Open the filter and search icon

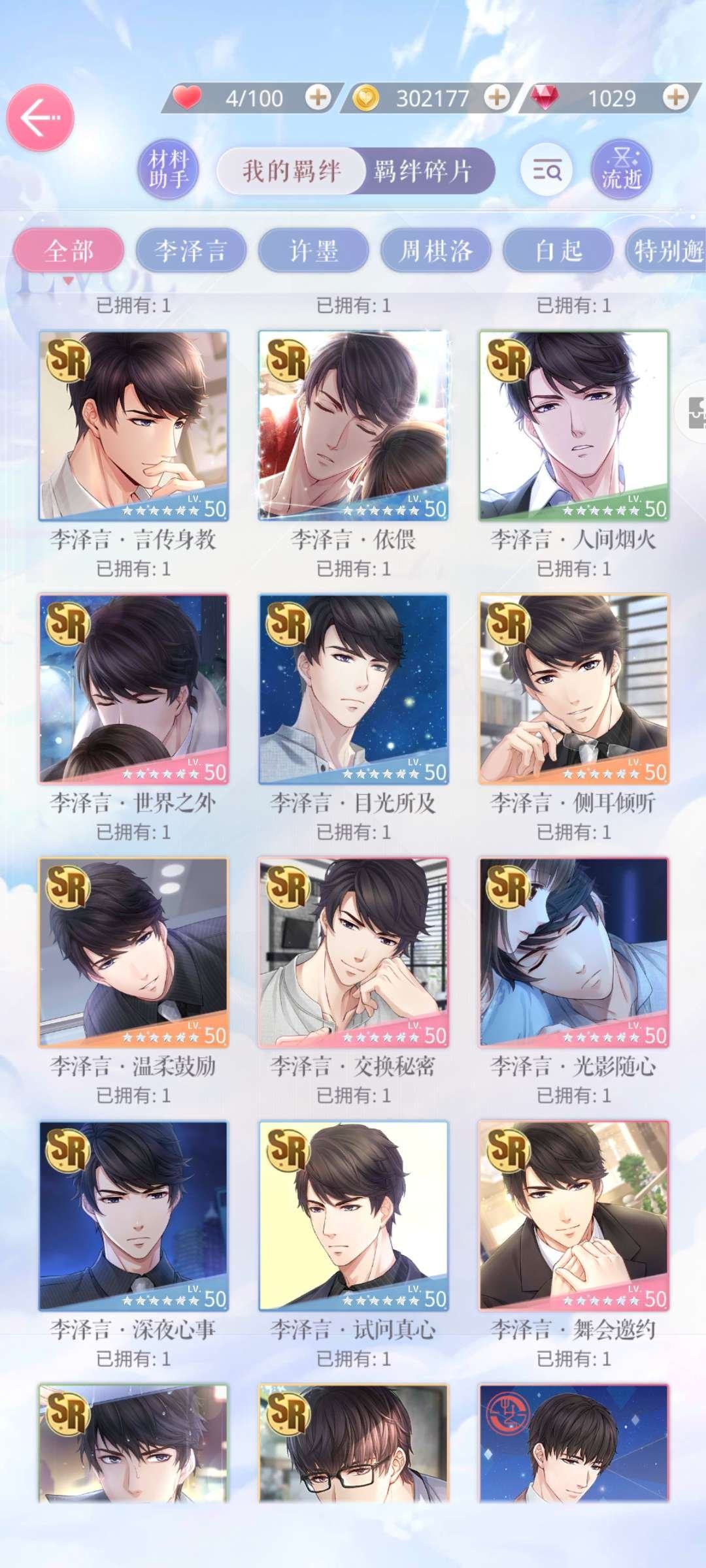point(546,170)
